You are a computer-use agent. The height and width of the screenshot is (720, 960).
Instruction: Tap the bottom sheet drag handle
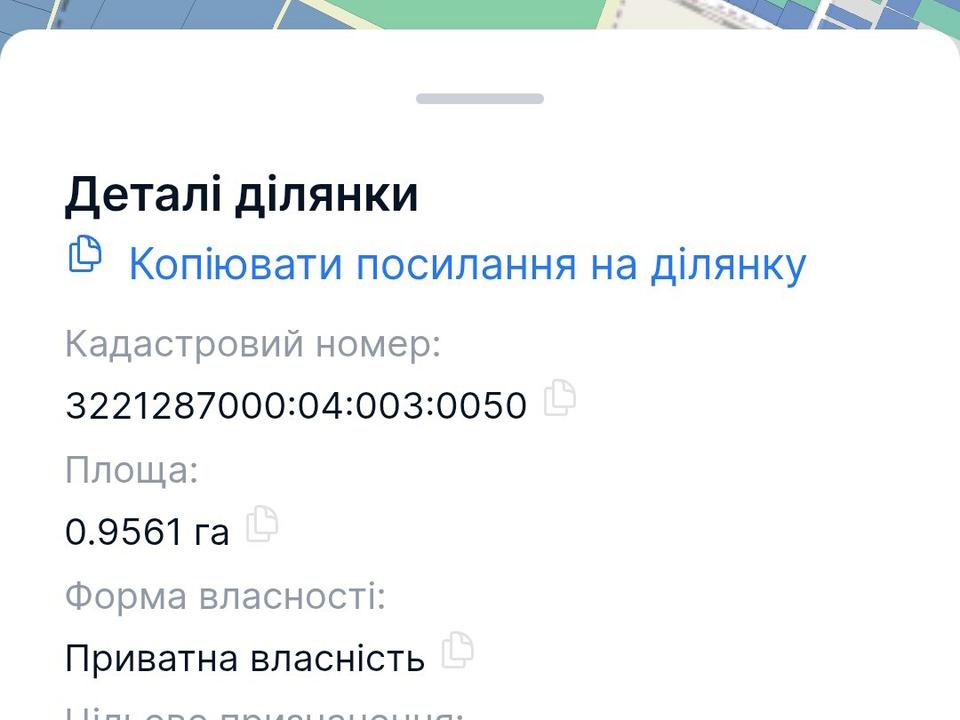point(480,99)
